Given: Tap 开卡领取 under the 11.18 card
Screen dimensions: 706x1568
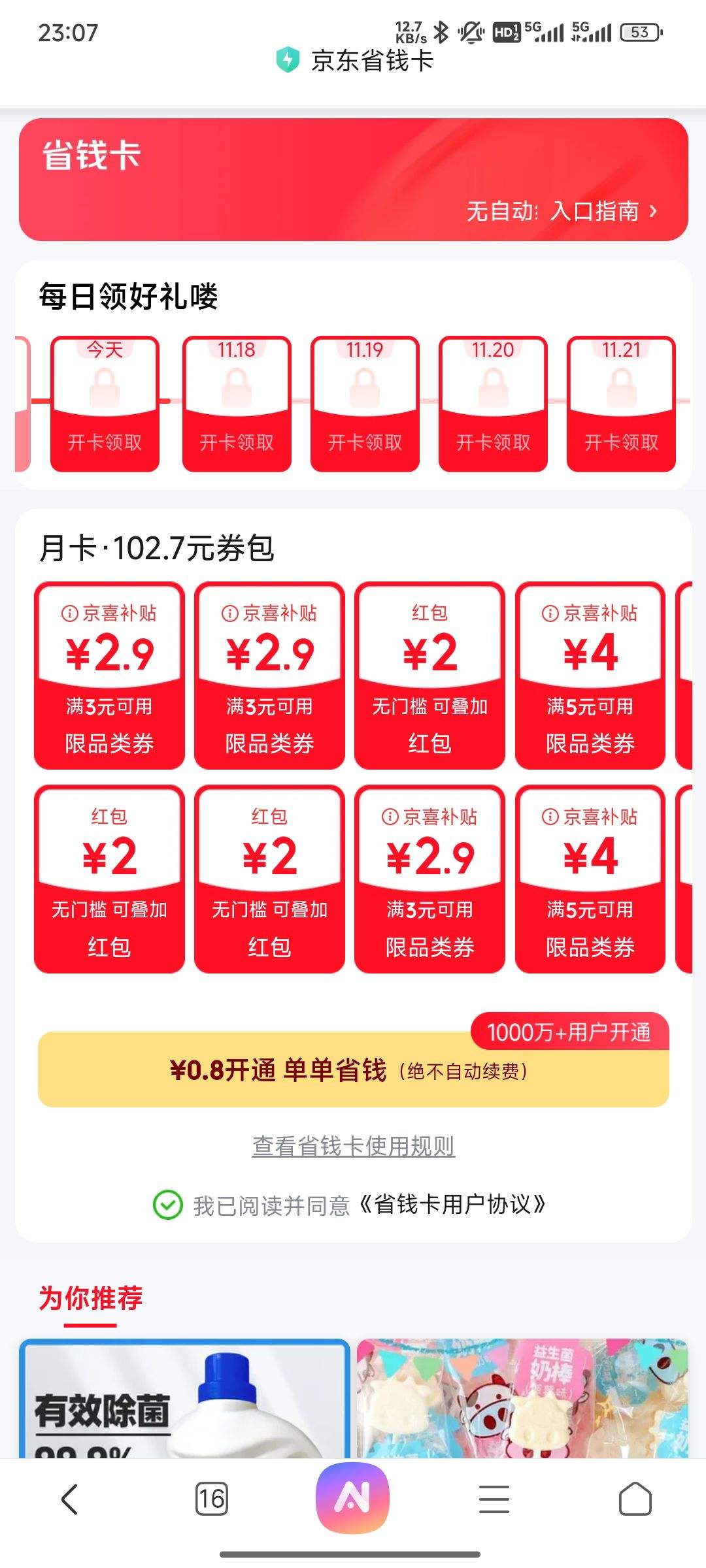Looking at the screenshot, I should 237,442.
